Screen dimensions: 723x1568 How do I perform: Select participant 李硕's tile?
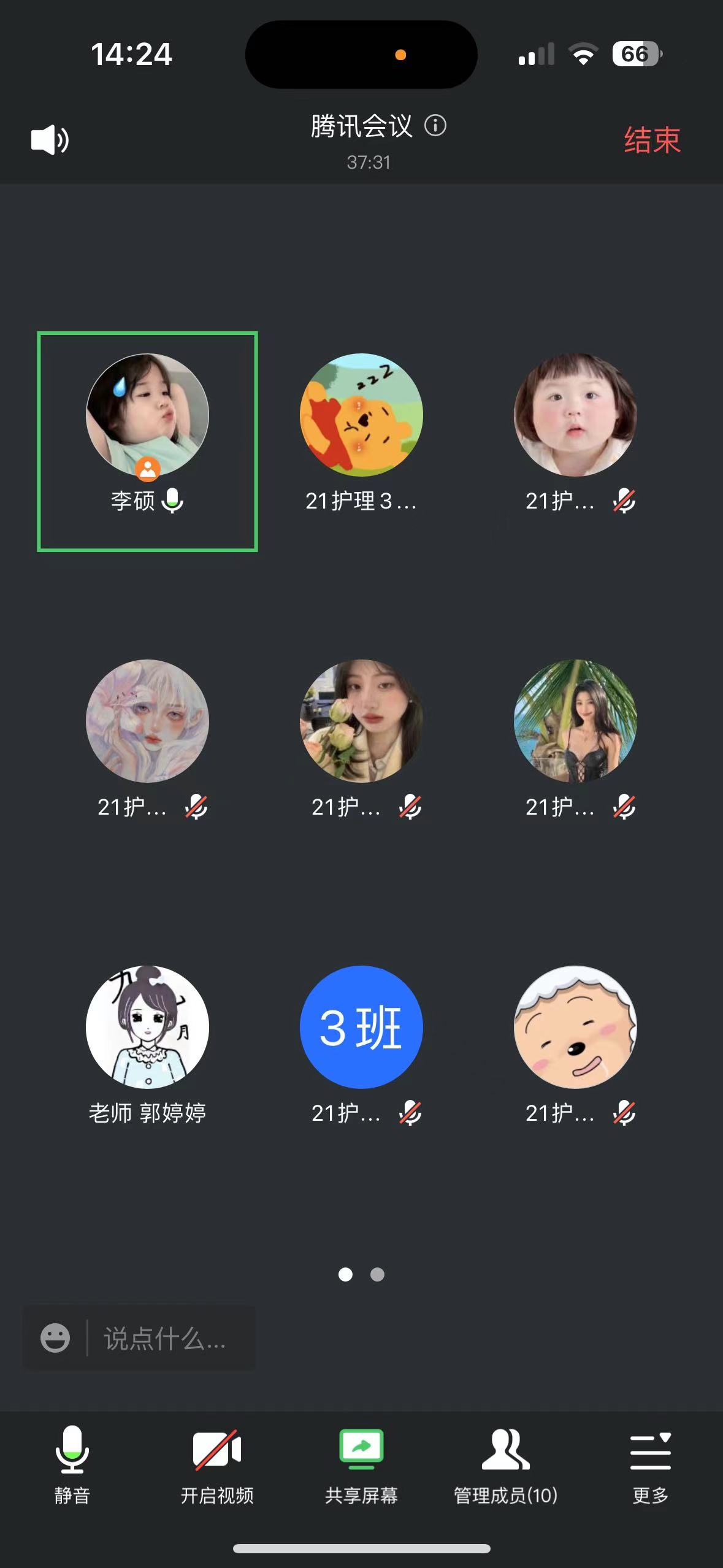coord(147,440)
